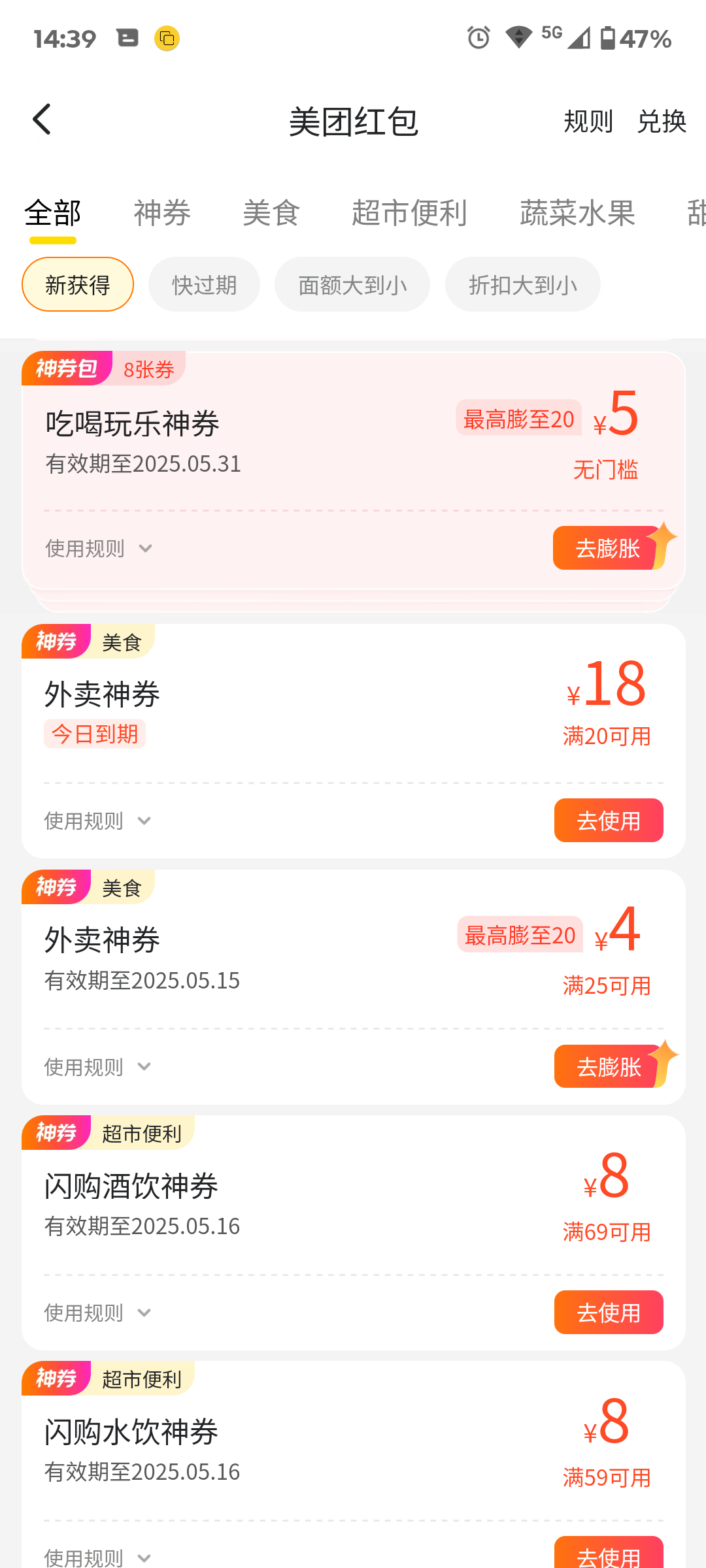Screen dimensions: 706x1568
Task: Open the 兑换 redemption page
Action: click(662, 122)
